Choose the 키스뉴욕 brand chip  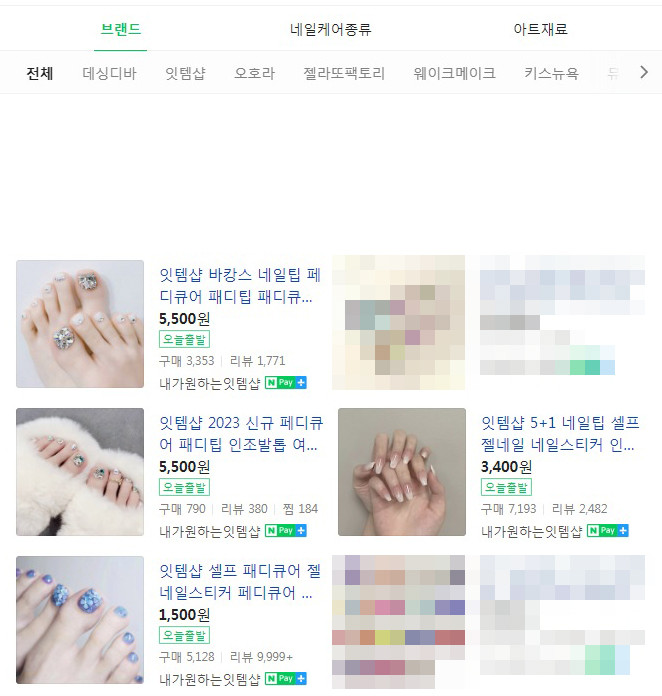tap(551, 73)
